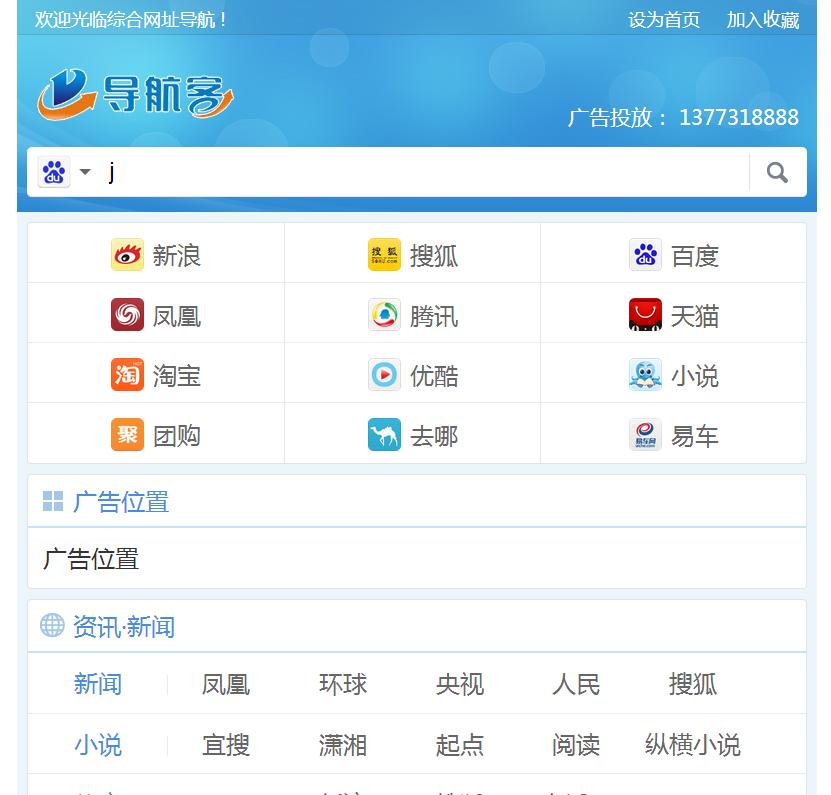Open 优酷 site shortcut

413,376
